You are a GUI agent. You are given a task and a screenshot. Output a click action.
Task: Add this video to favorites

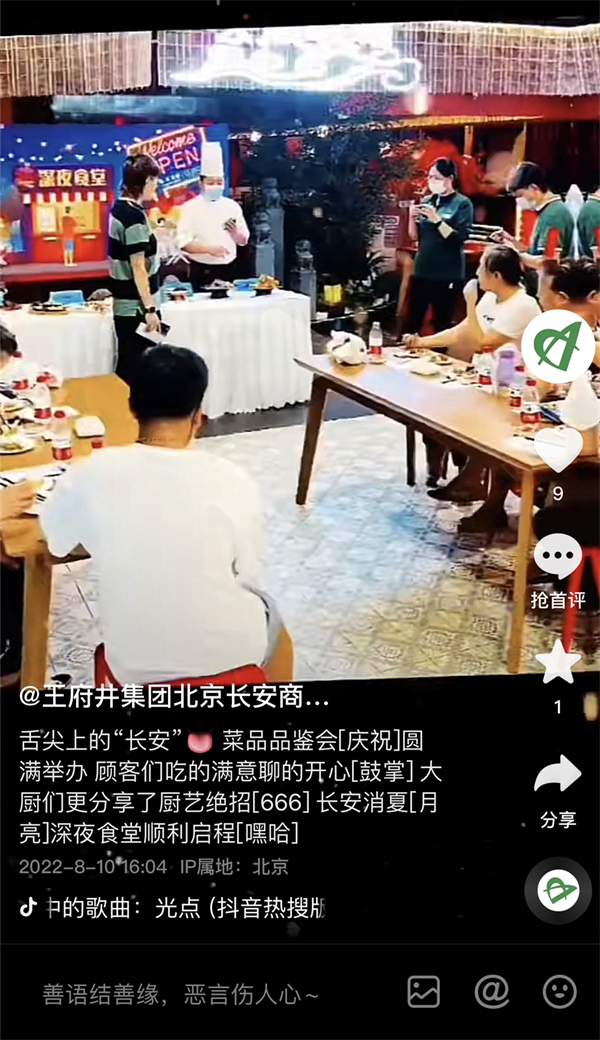click(558, 662)
